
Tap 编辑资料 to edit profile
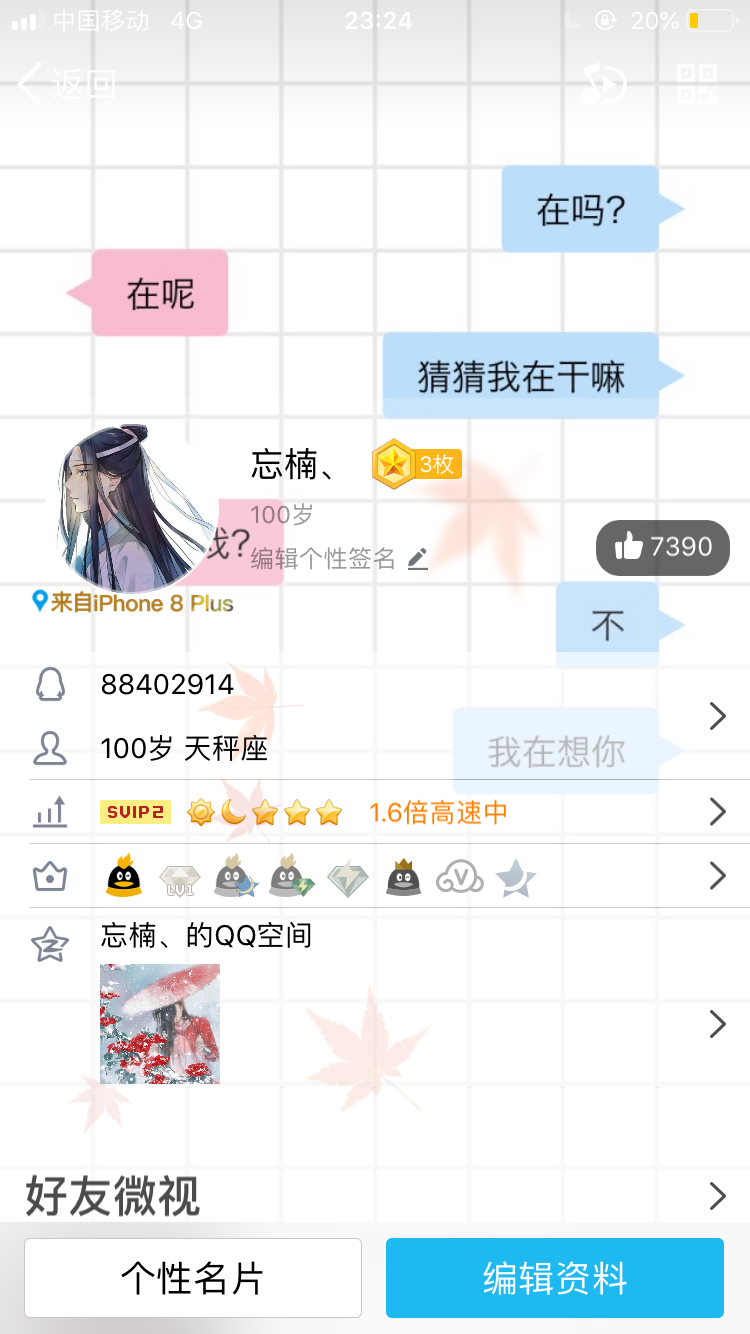[555, 1278]
